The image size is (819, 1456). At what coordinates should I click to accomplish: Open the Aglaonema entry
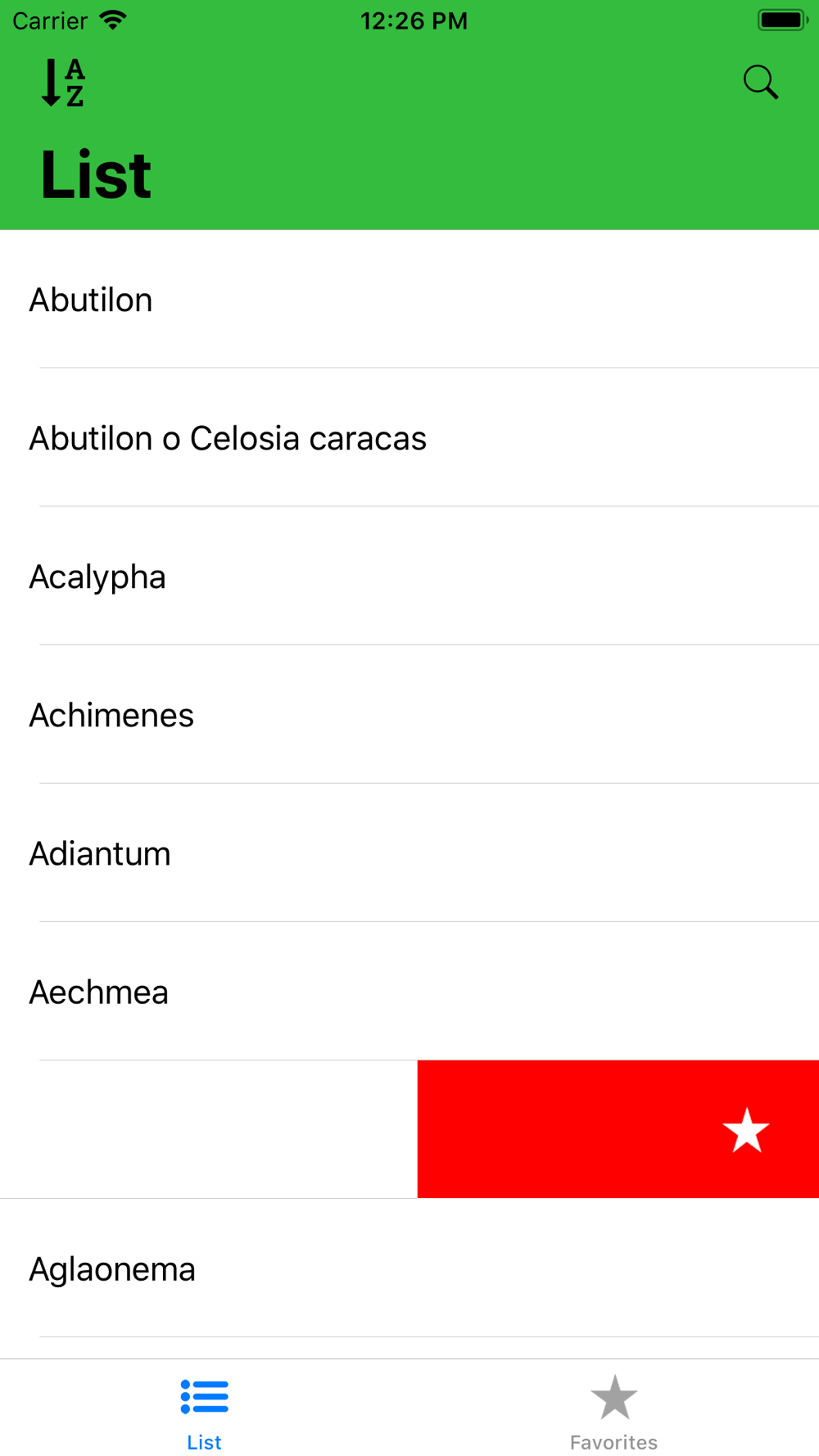(x=112, y=1268)
